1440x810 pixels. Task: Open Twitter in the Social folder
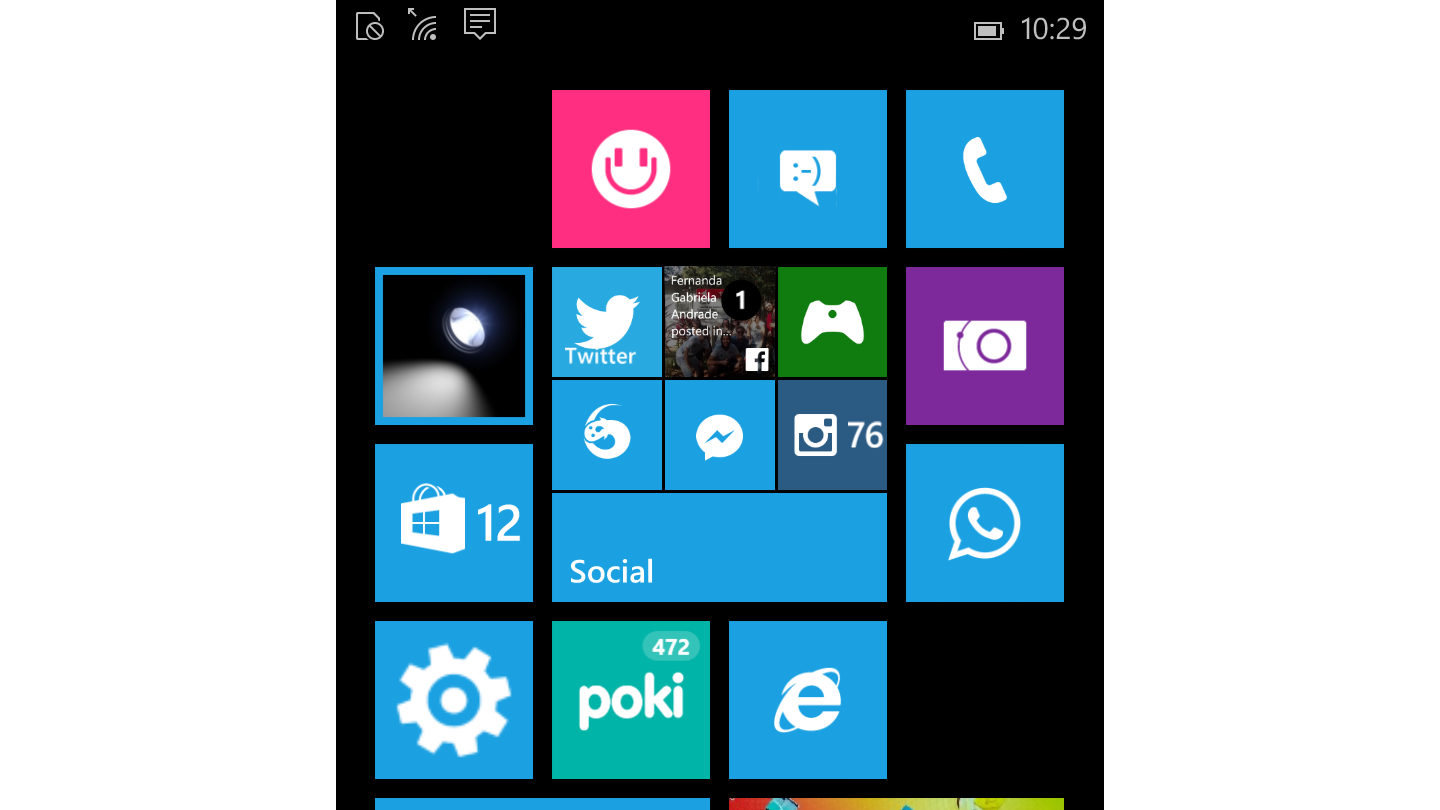[606, 322]
